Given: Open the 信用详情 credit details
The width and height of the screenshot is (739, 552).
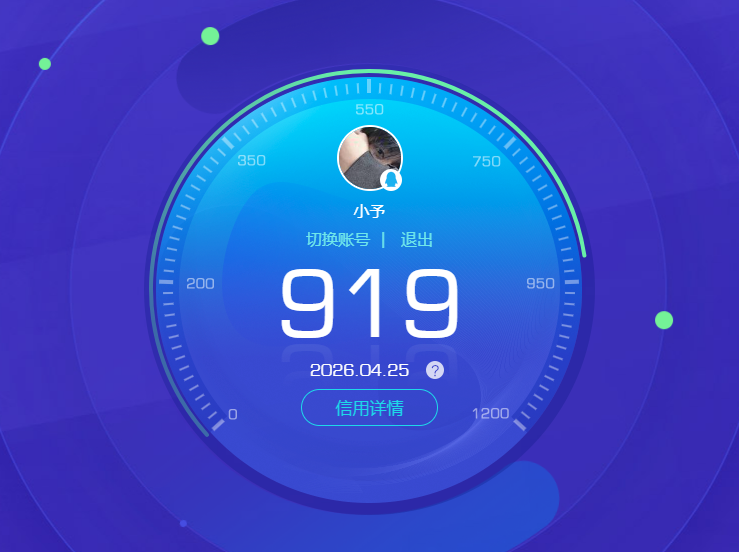Looking at the screenshot, I should (369, 408).
